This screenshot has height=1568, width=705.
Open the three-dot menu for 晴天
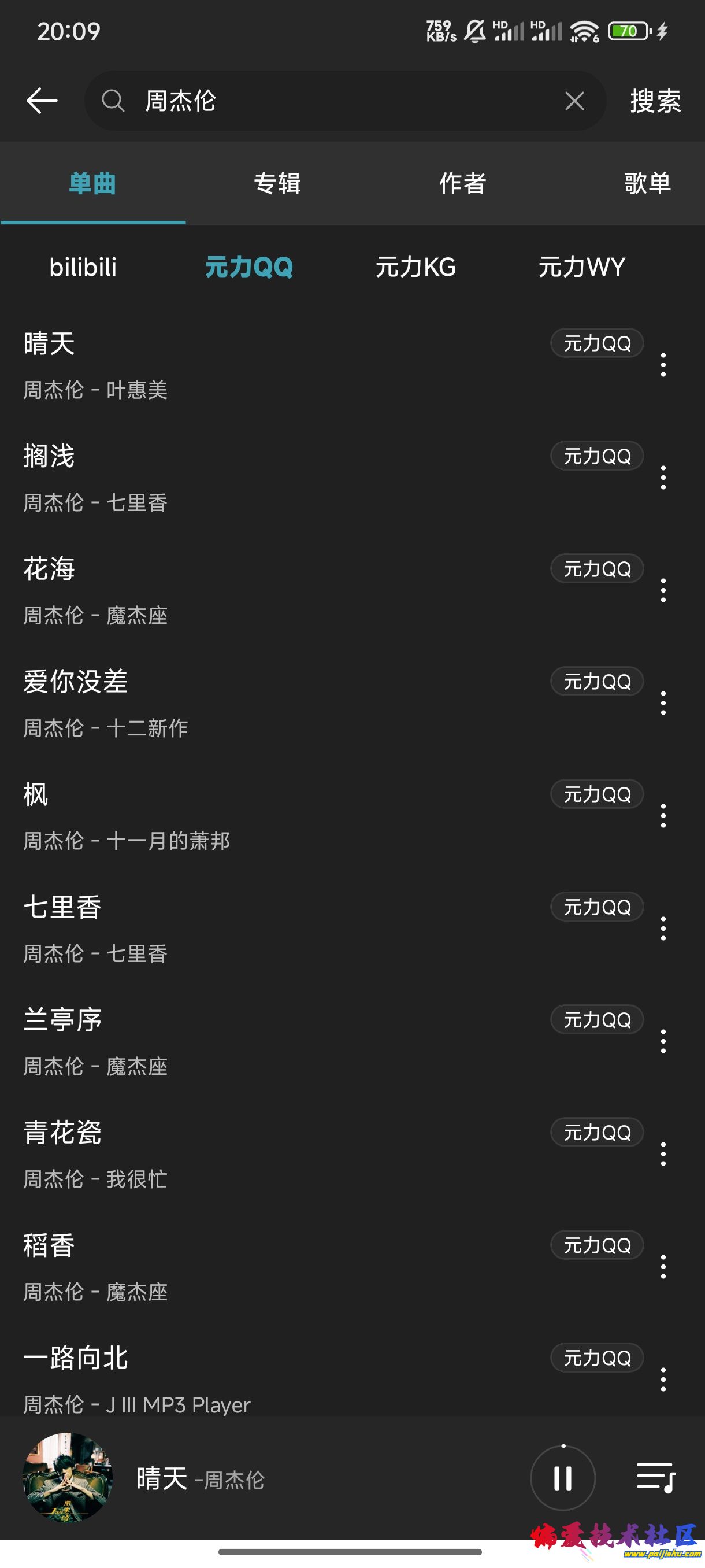(x=662, y=365)
